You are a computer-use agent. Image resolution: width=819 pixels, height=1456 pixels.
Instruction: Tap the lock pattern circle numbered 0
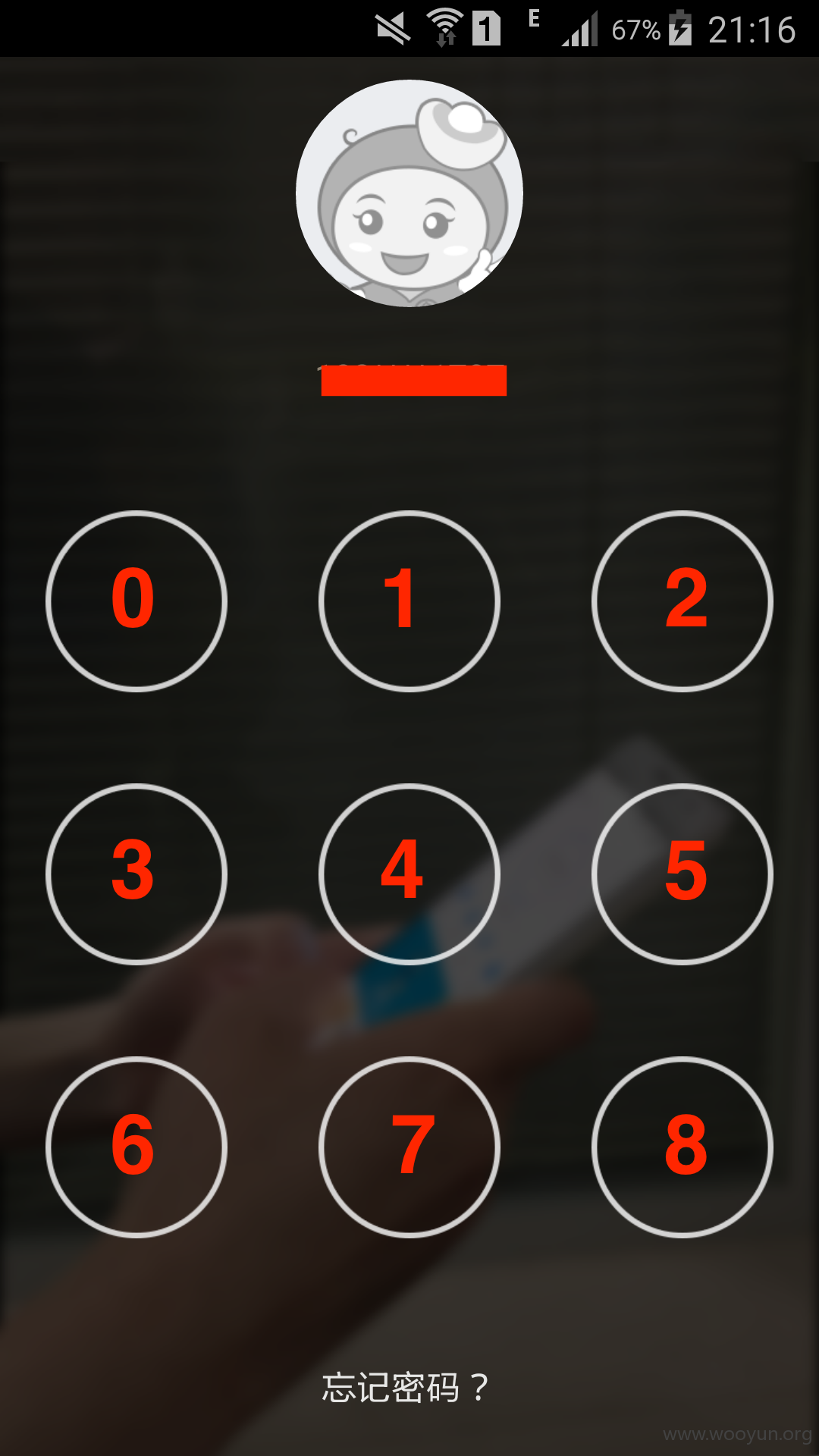click(x=136, y=601)
